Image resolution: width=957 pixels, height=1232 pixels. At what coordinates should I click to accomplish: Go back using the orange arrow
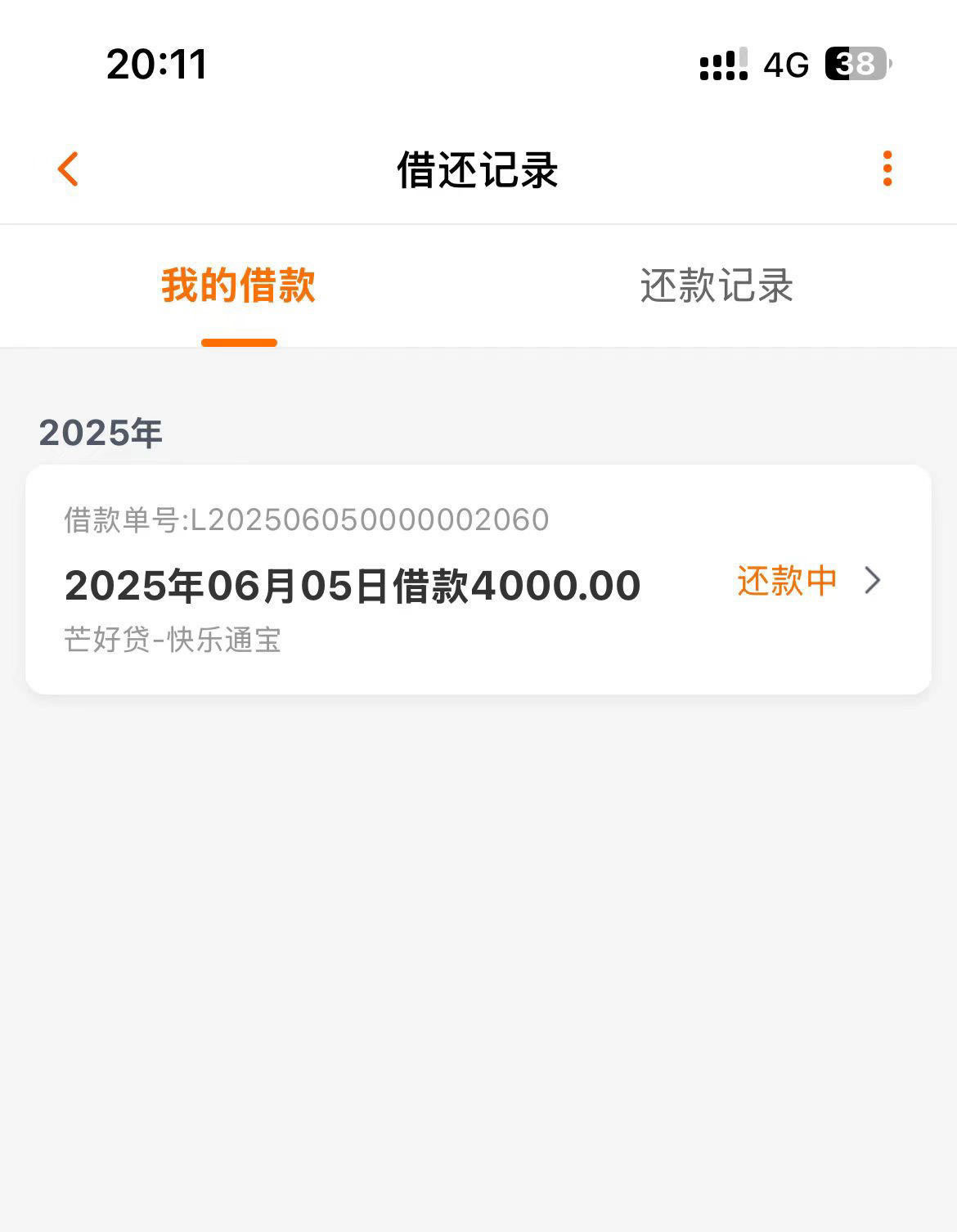(69, 169)
